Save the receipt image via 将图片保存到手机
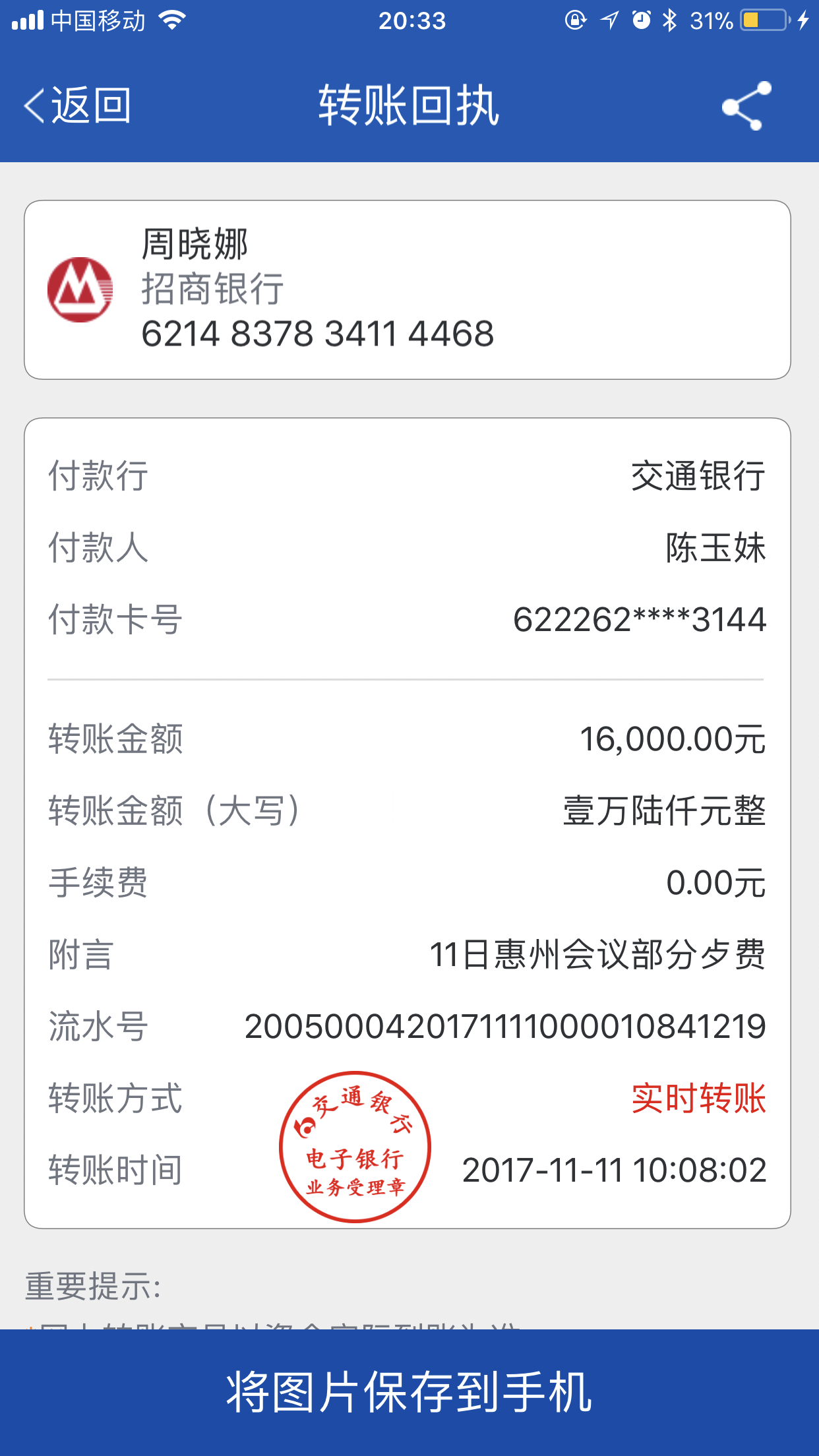Screen dimensions: 819x1456 (409, 1391)
